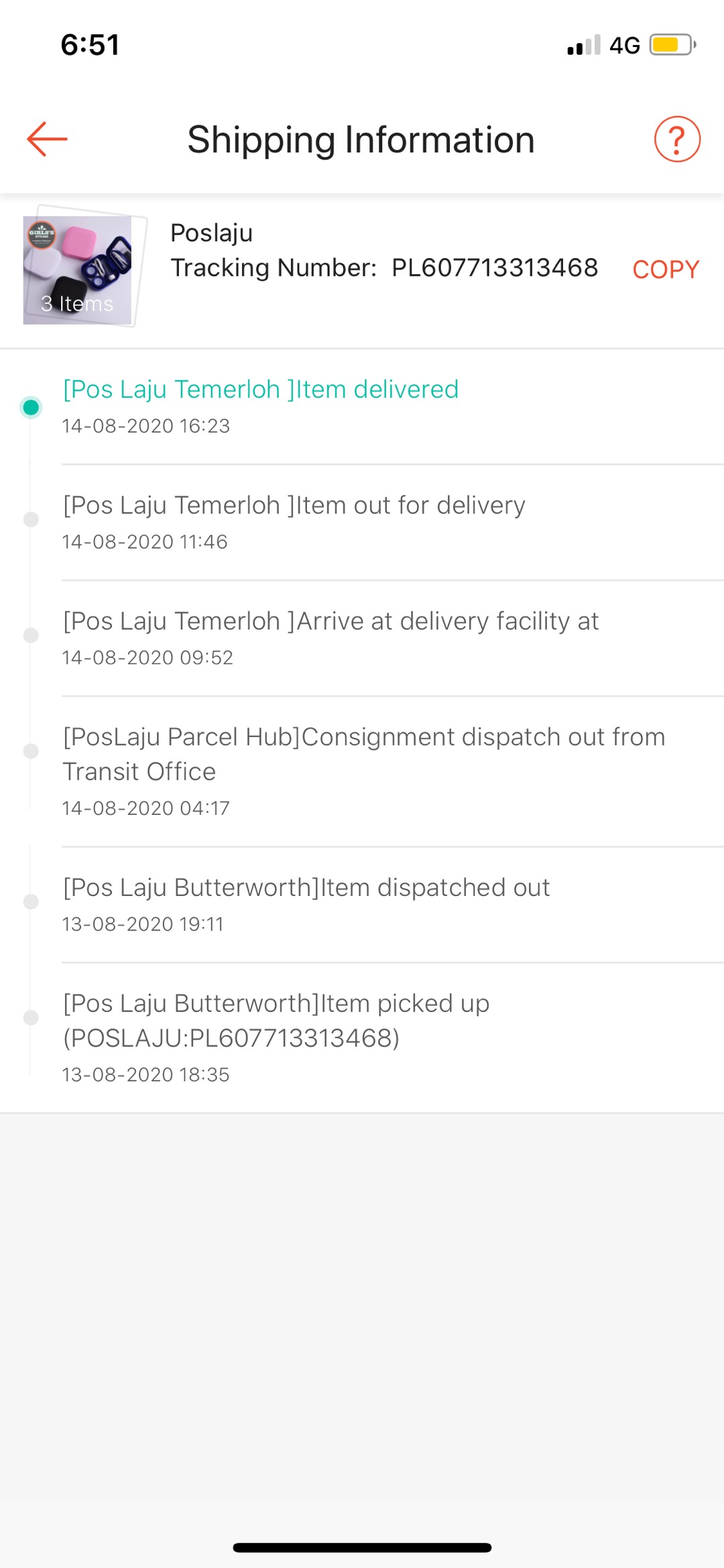This screenshot has height=1568, width=724.
Task: Open the help question mark icon
Action: tap(677, 139)
